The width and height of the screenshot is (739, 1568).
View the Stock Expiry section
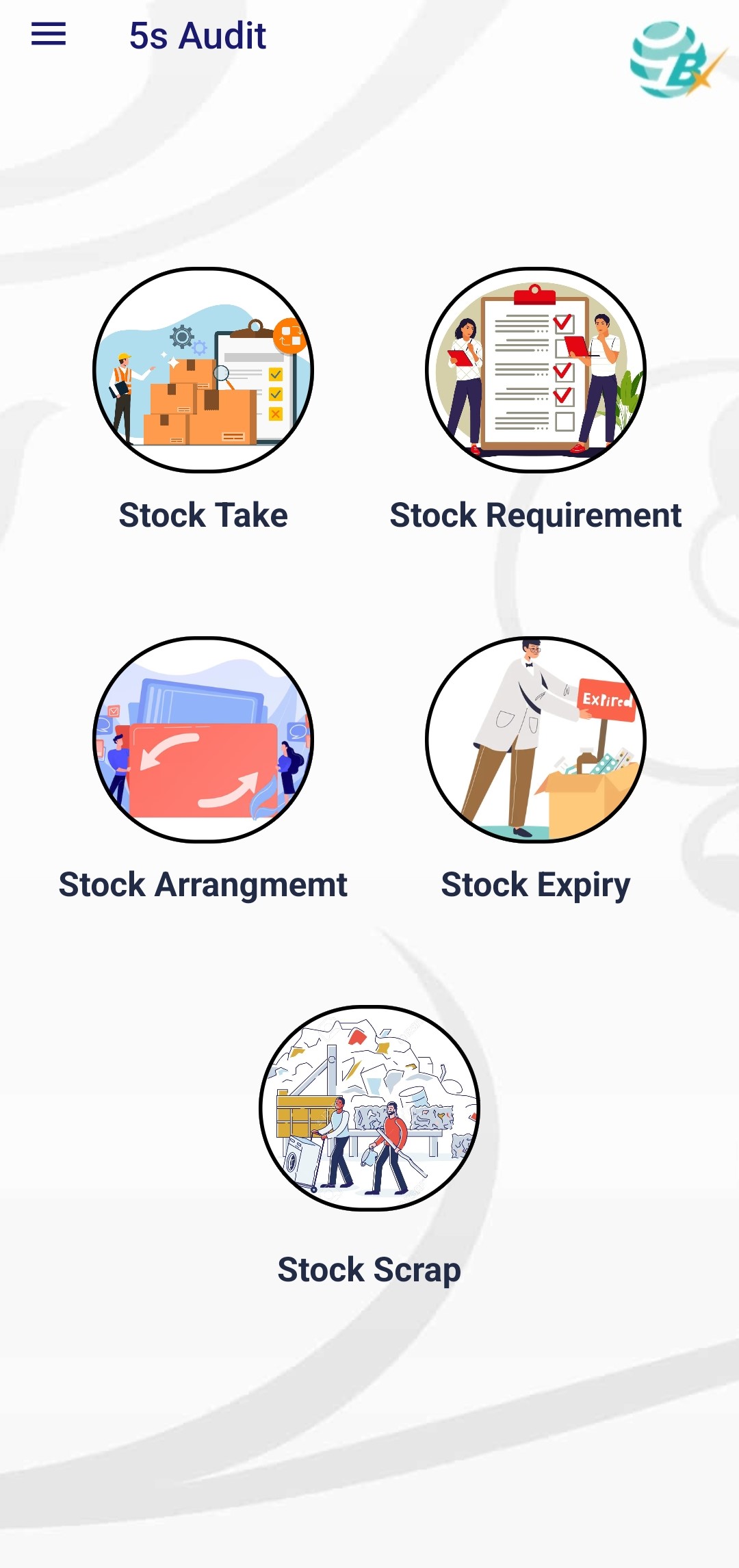(x=536, y=740)
